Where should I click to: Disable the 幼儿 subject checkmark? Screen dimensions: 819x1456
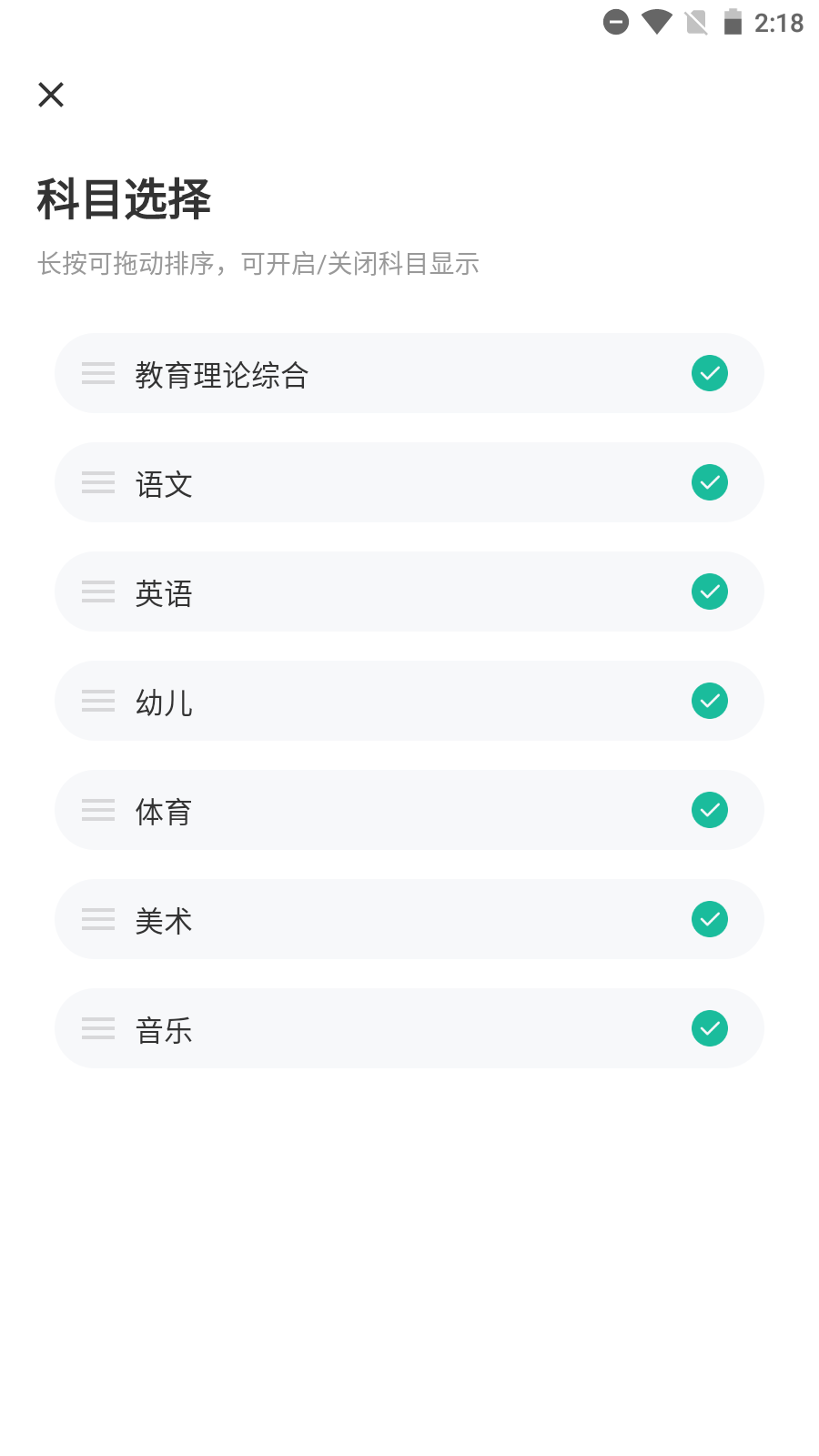710,702
